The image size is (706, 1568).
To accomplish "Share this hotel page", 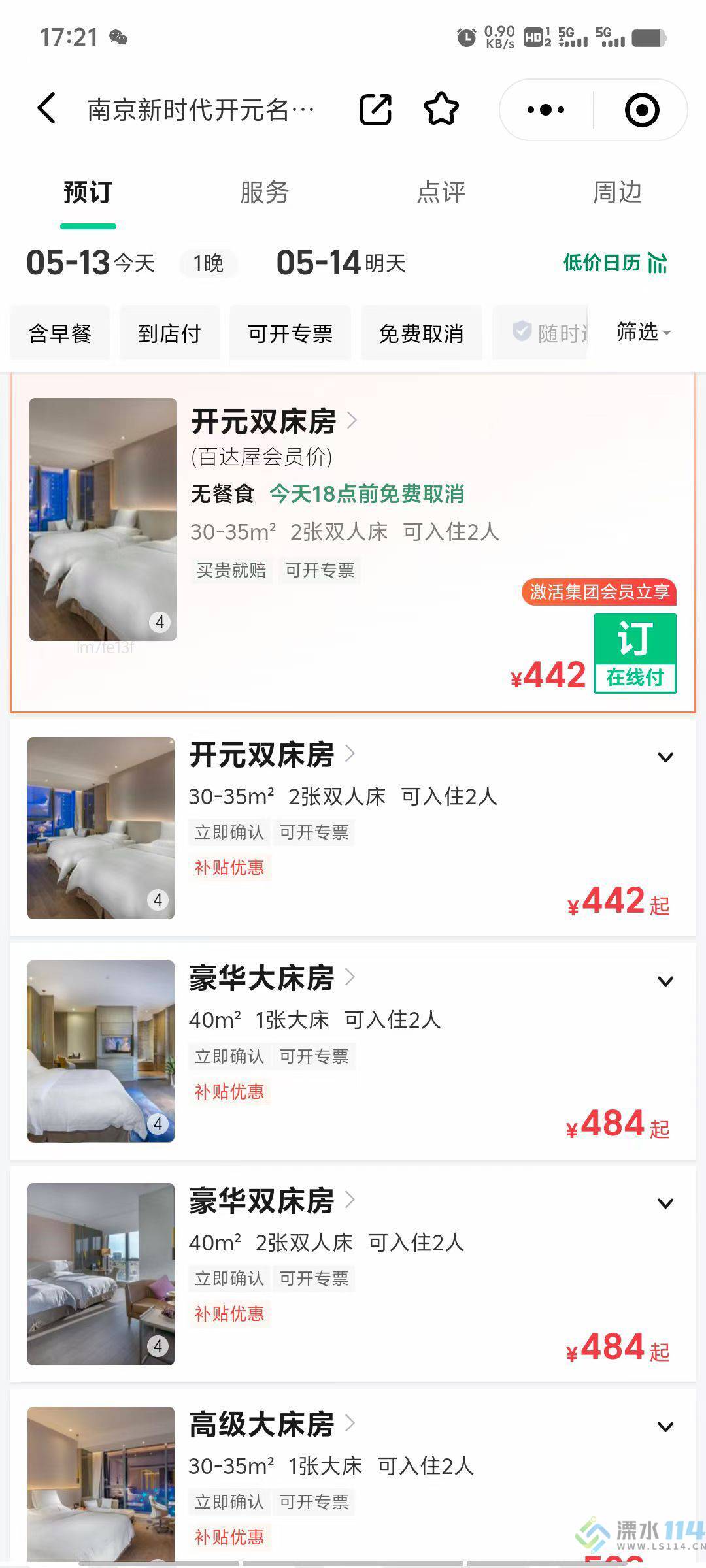I will (376, 109).
